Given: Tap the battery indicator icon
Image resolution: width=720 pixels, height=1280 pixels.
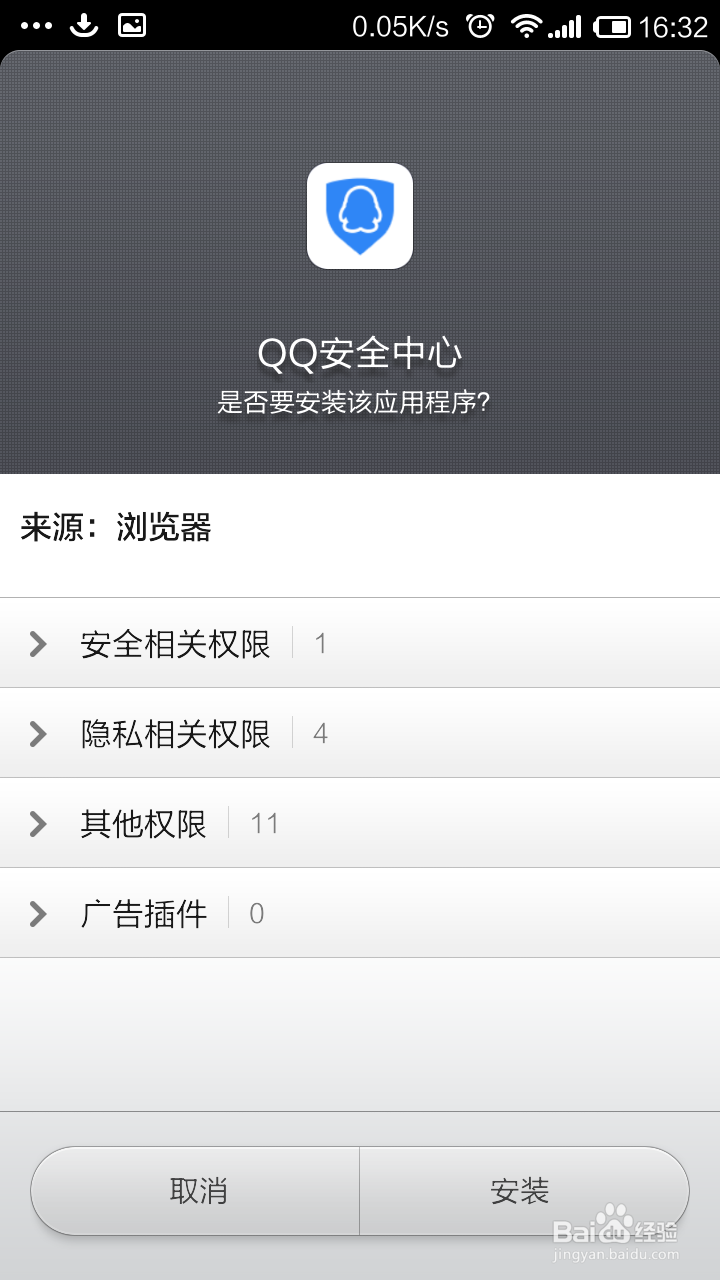Looking at the screenshot, I should (614, 25).
